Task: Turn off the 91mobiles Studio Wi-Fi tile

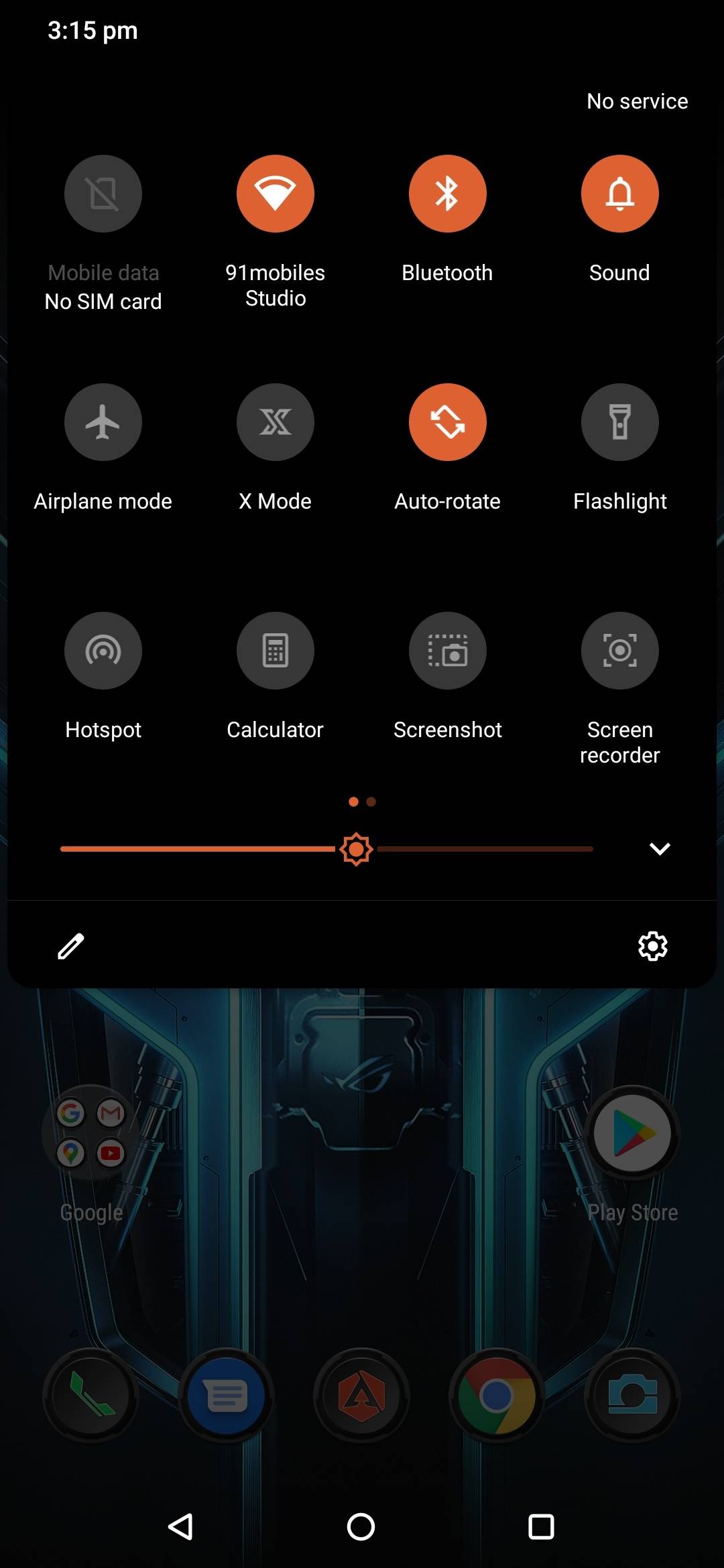Action: 275,194
